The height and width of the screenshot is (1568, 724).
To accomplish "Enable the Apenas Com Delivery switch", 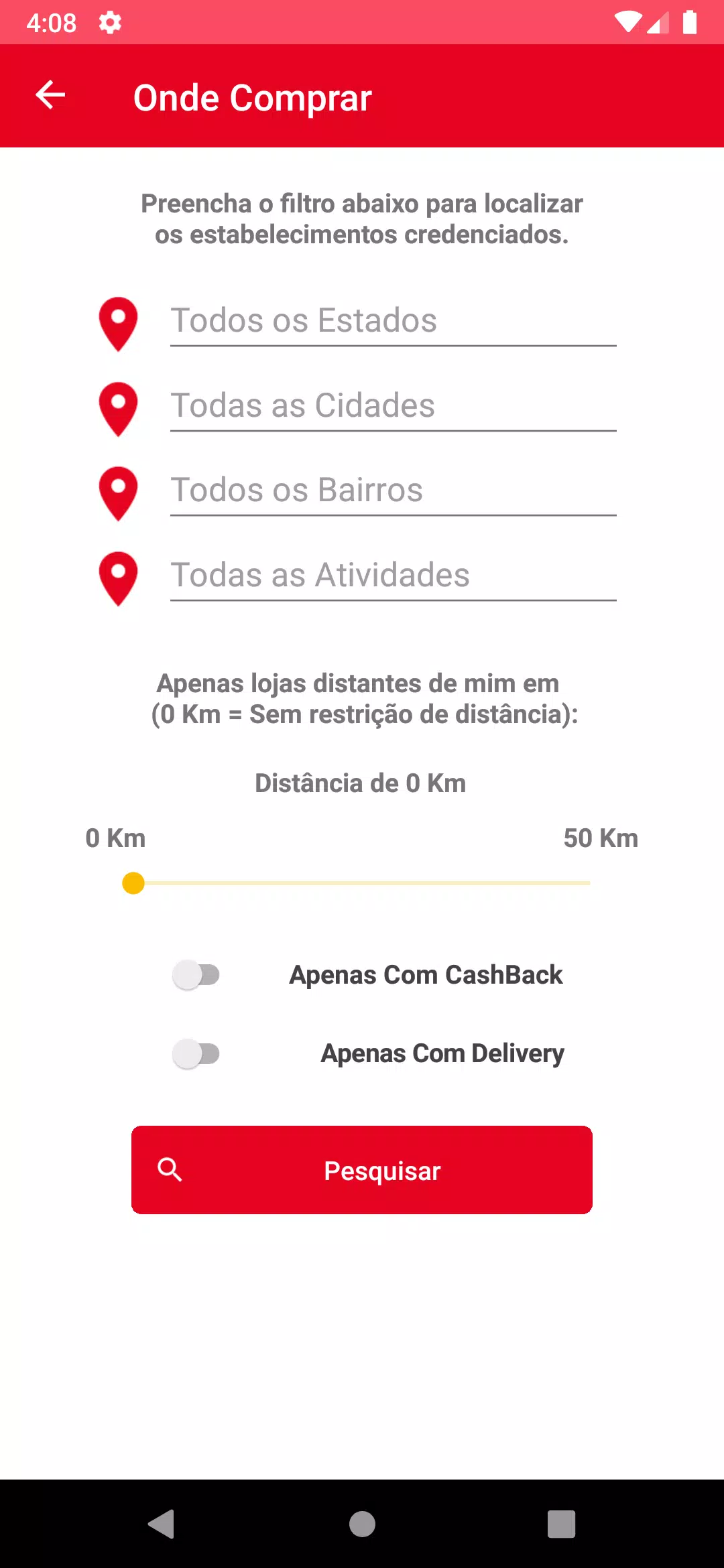I will tap(196, 1054).
